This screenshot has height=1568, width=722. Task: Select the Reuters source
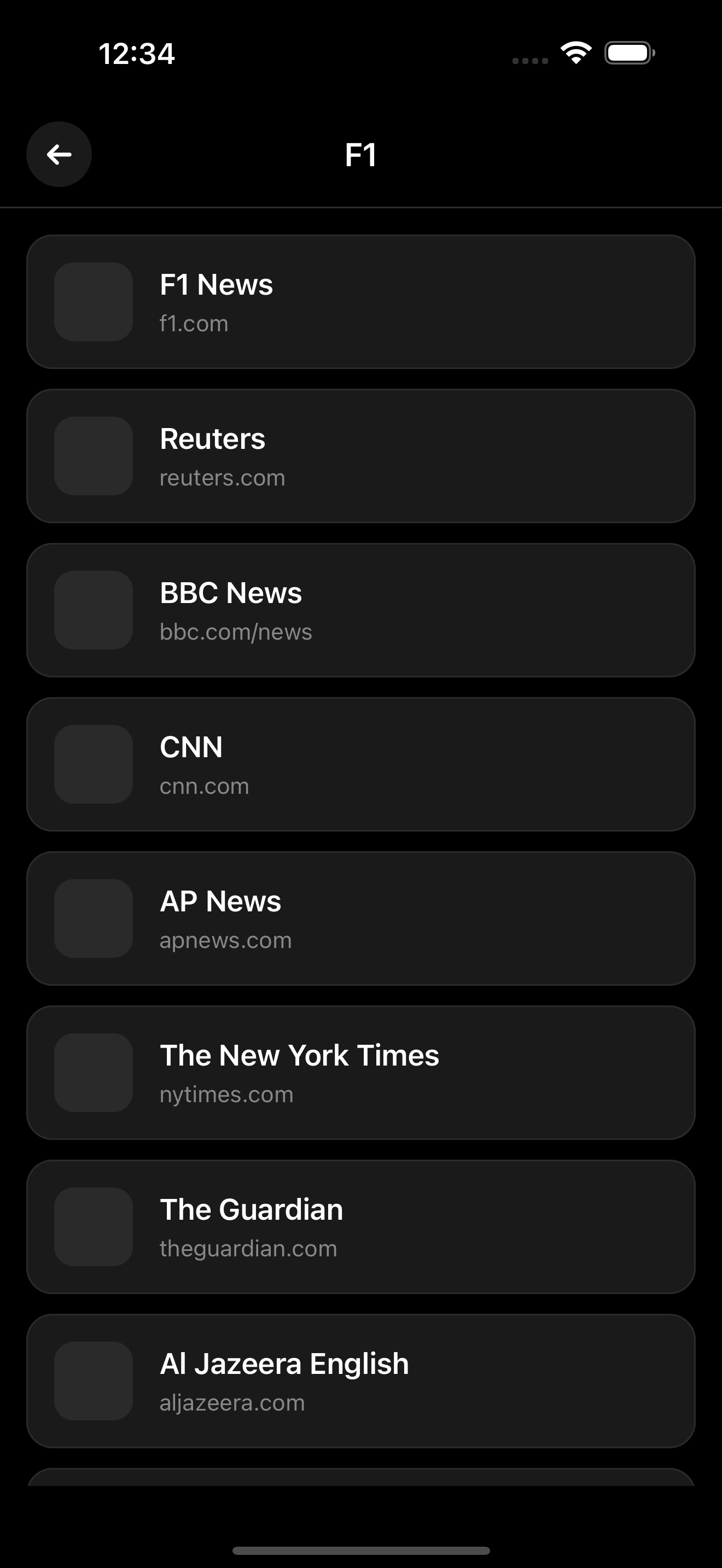pos(360,456)
